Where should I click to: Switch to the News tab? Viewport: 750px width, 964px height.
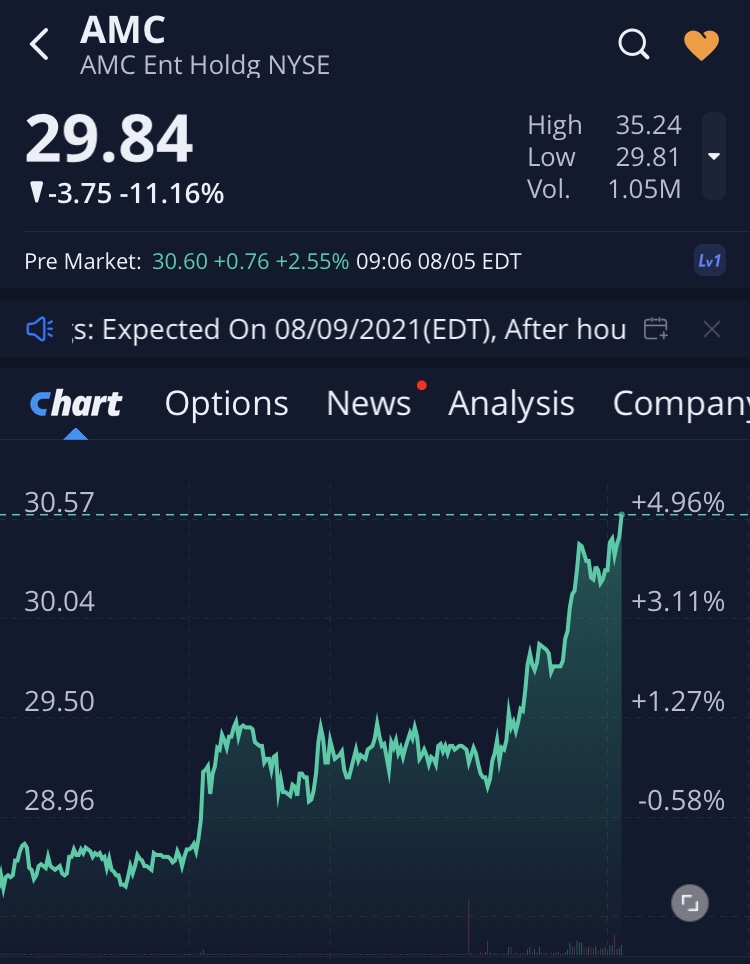point(368,403)
